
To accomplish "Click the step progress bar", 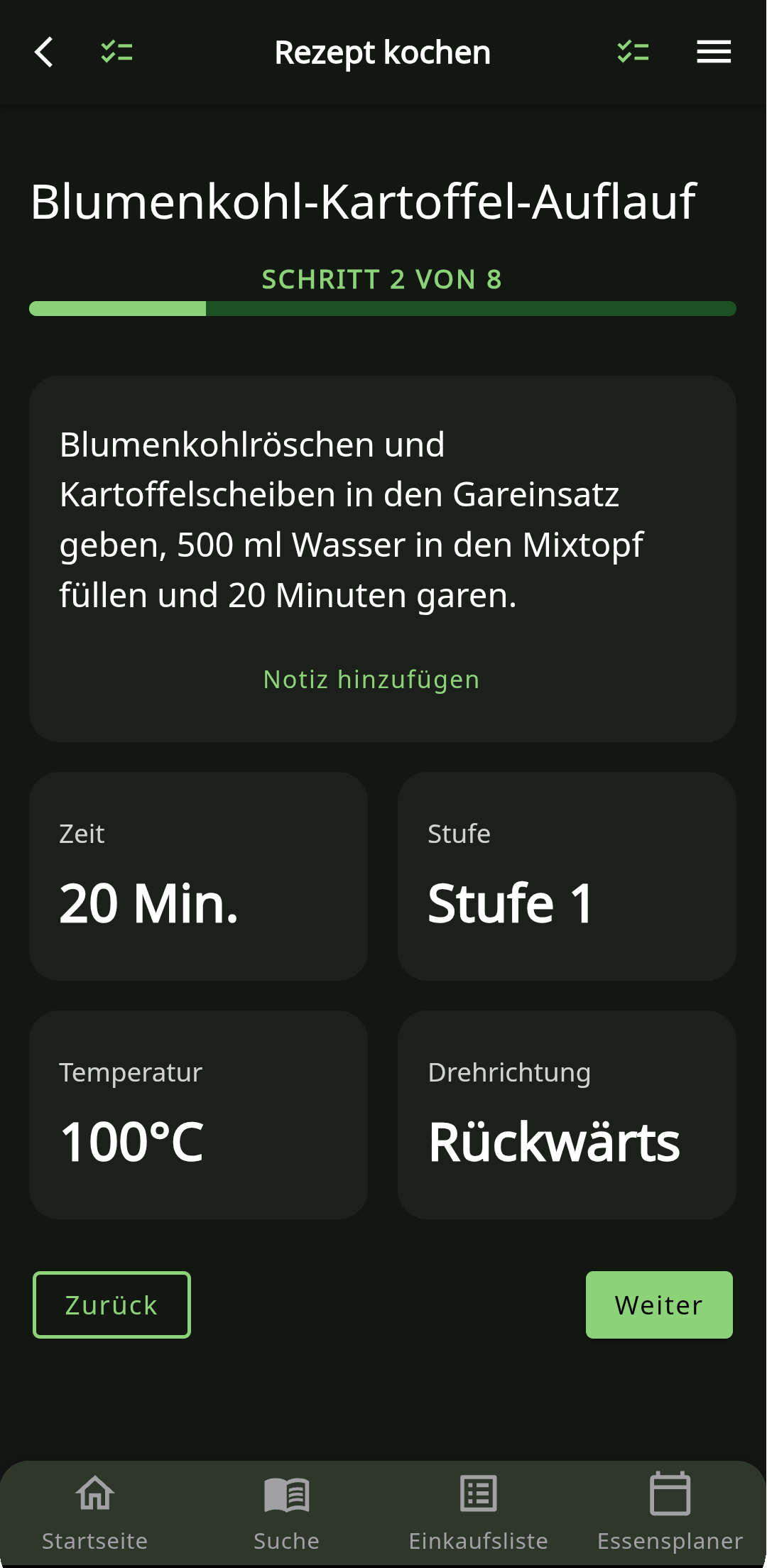I will point(383,308).
